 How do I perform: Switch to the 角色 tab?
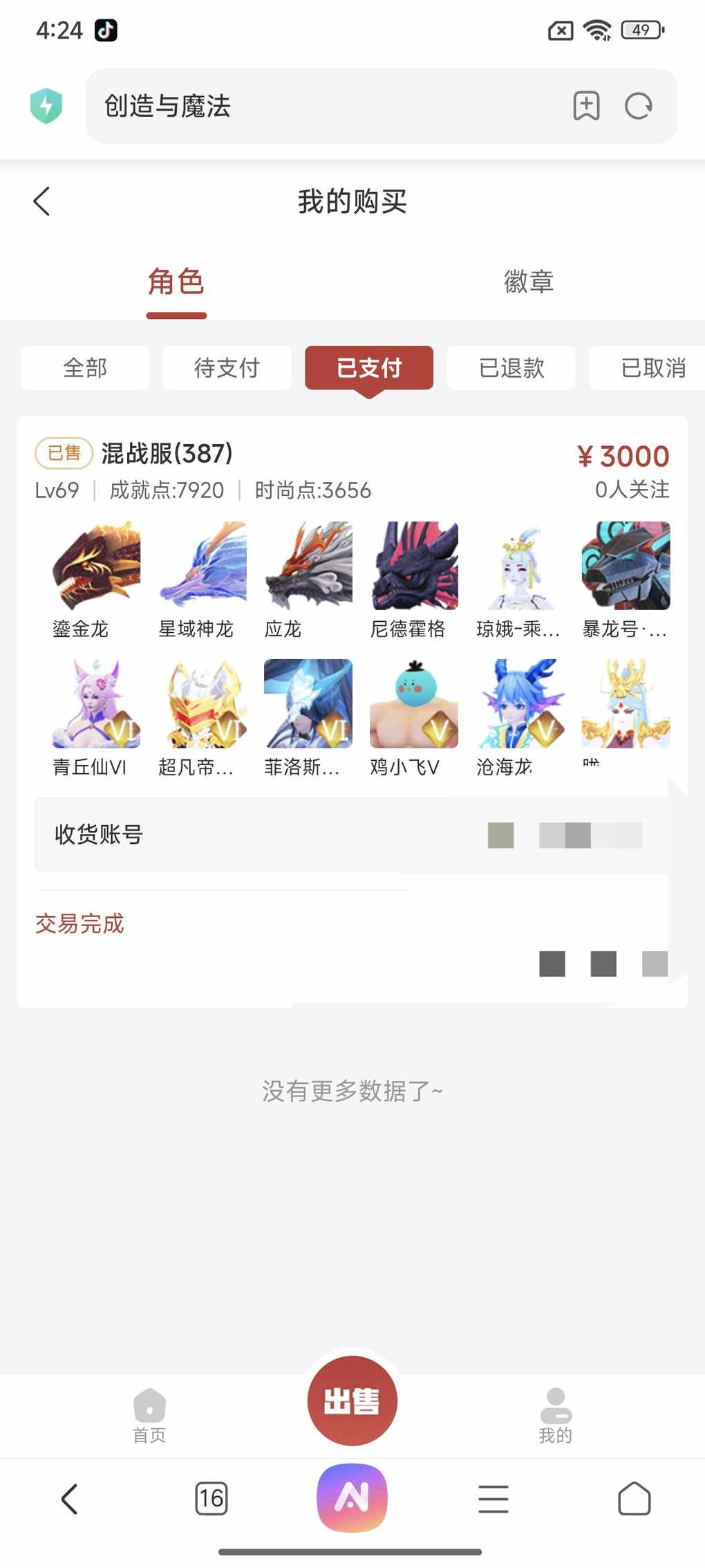(x=176, y=282)
